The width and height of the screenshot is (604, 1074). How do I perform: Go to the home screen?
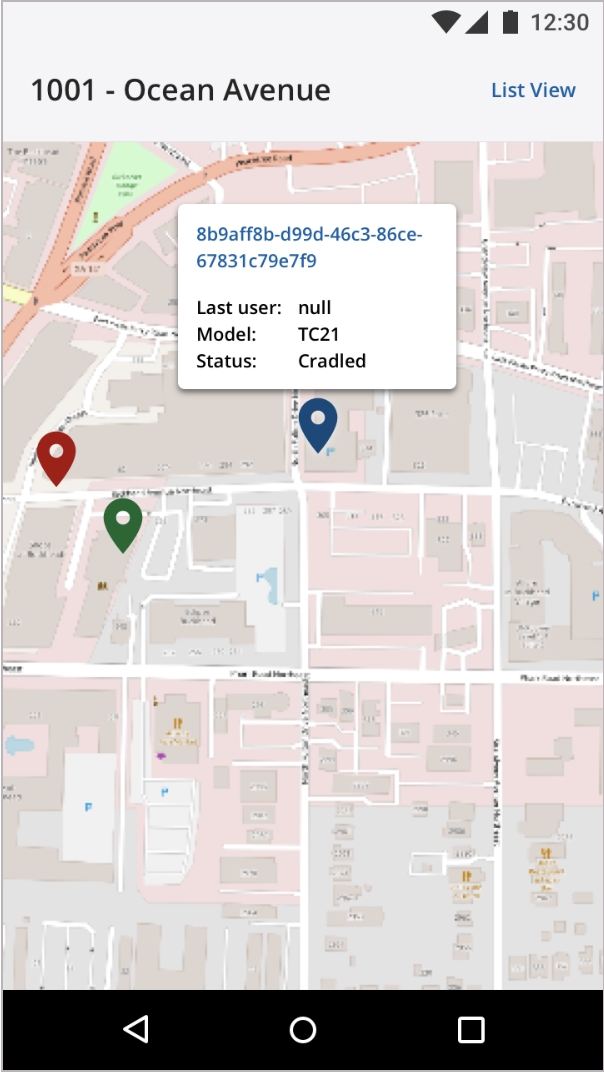point(302,1030)
